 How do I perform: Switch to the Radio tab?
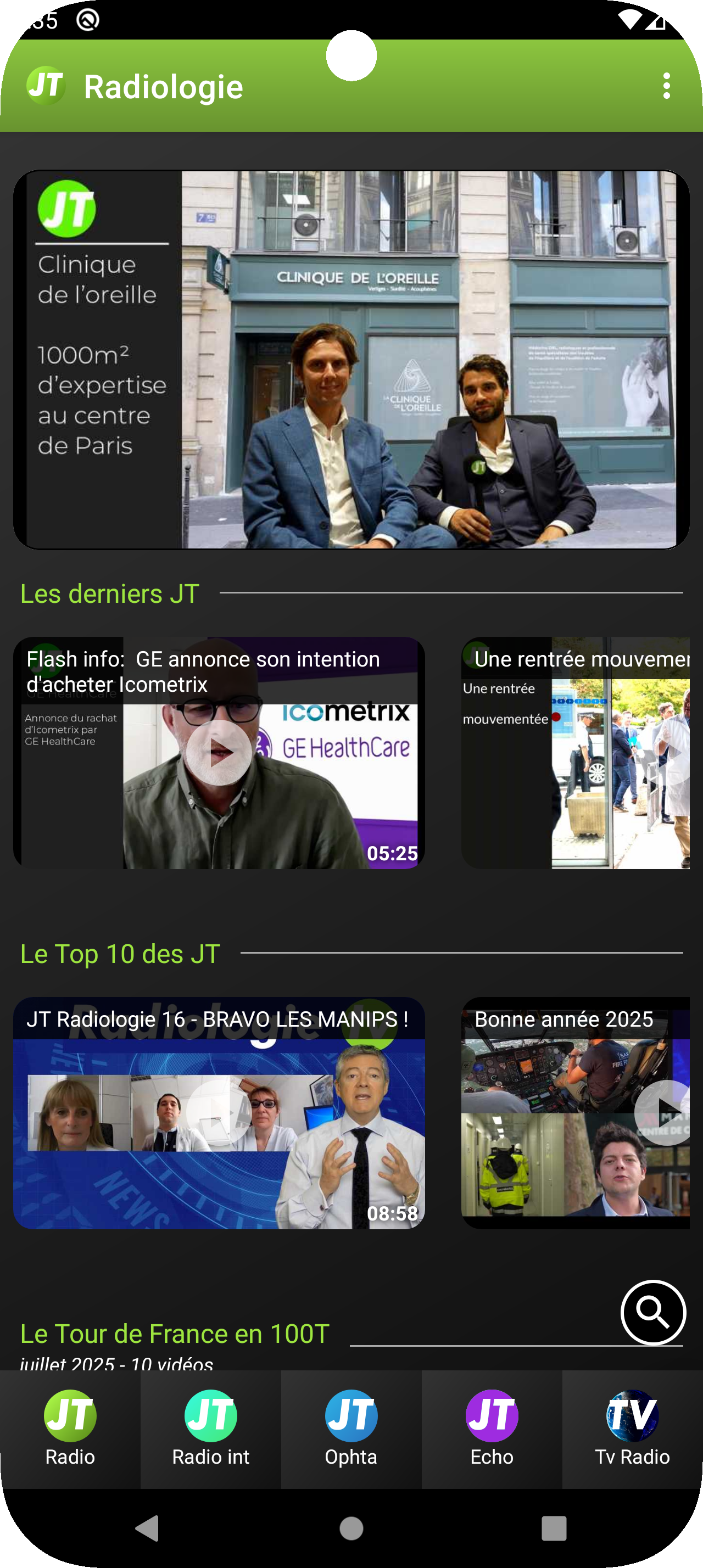[x=70, y=1429]
